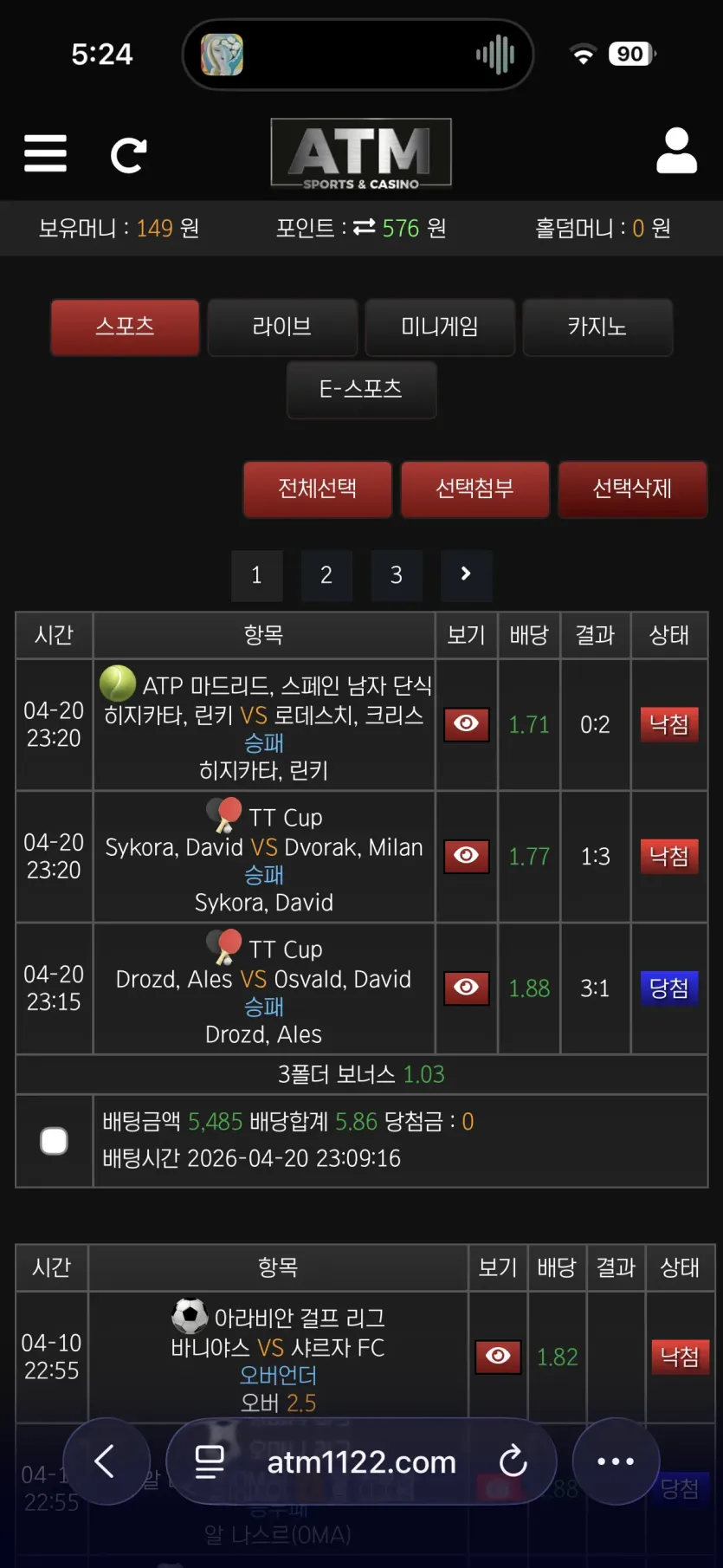Open the browser more options menu
The image size is (723, 1568).
coord(616,1462)
